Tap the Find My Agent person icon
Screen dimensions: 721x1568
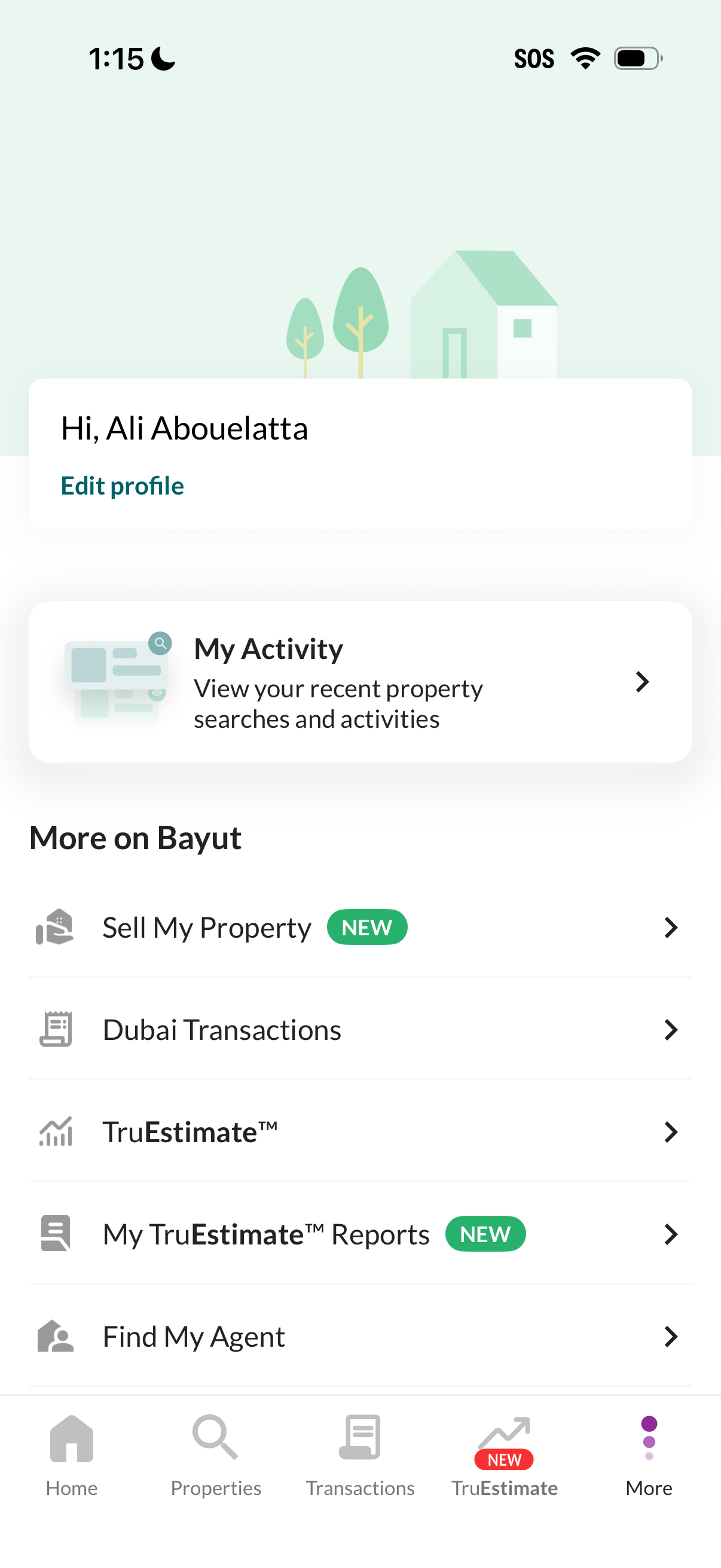(56, 1336)
